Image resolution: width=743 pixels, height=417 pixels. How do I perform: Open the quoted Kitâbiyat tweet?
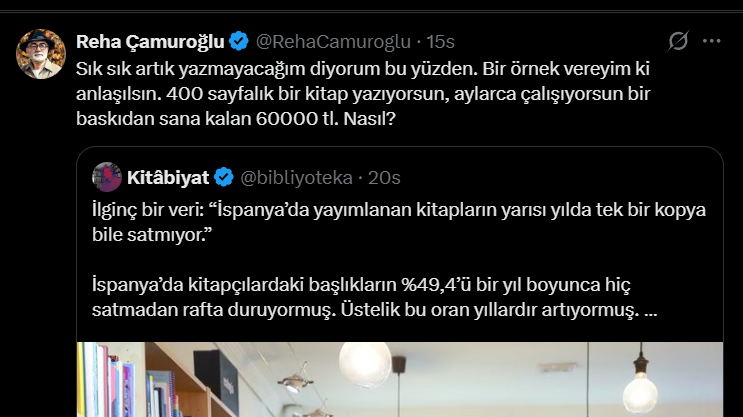point(400,260)
